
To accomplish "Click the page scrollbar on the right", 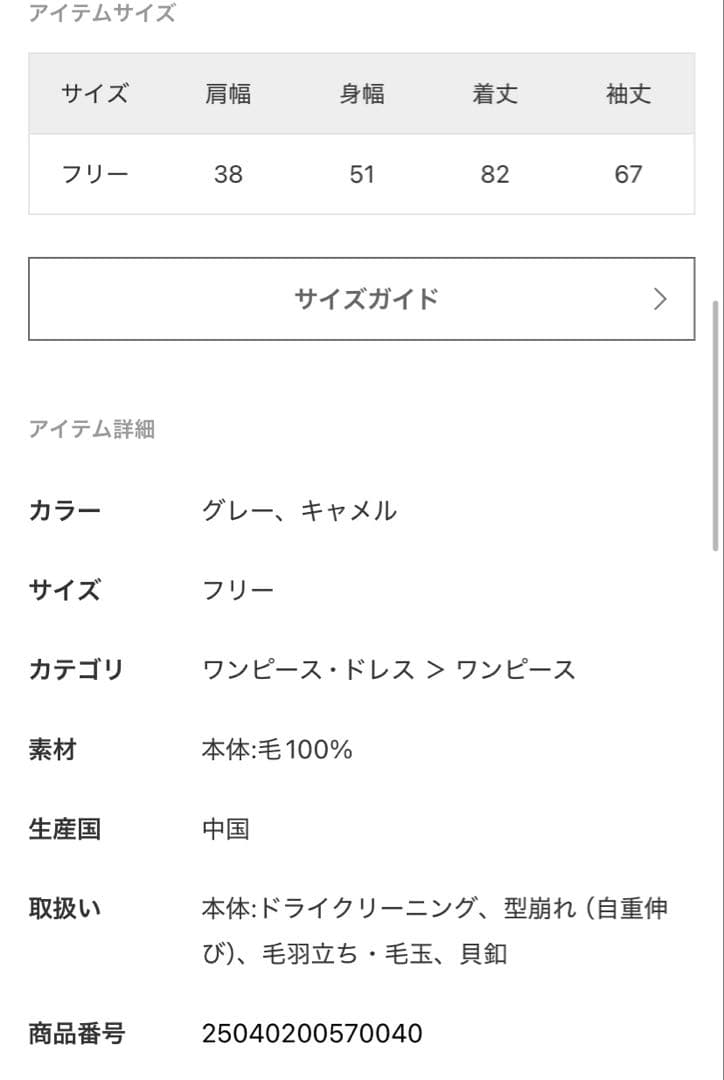I will tap(716, 420).
